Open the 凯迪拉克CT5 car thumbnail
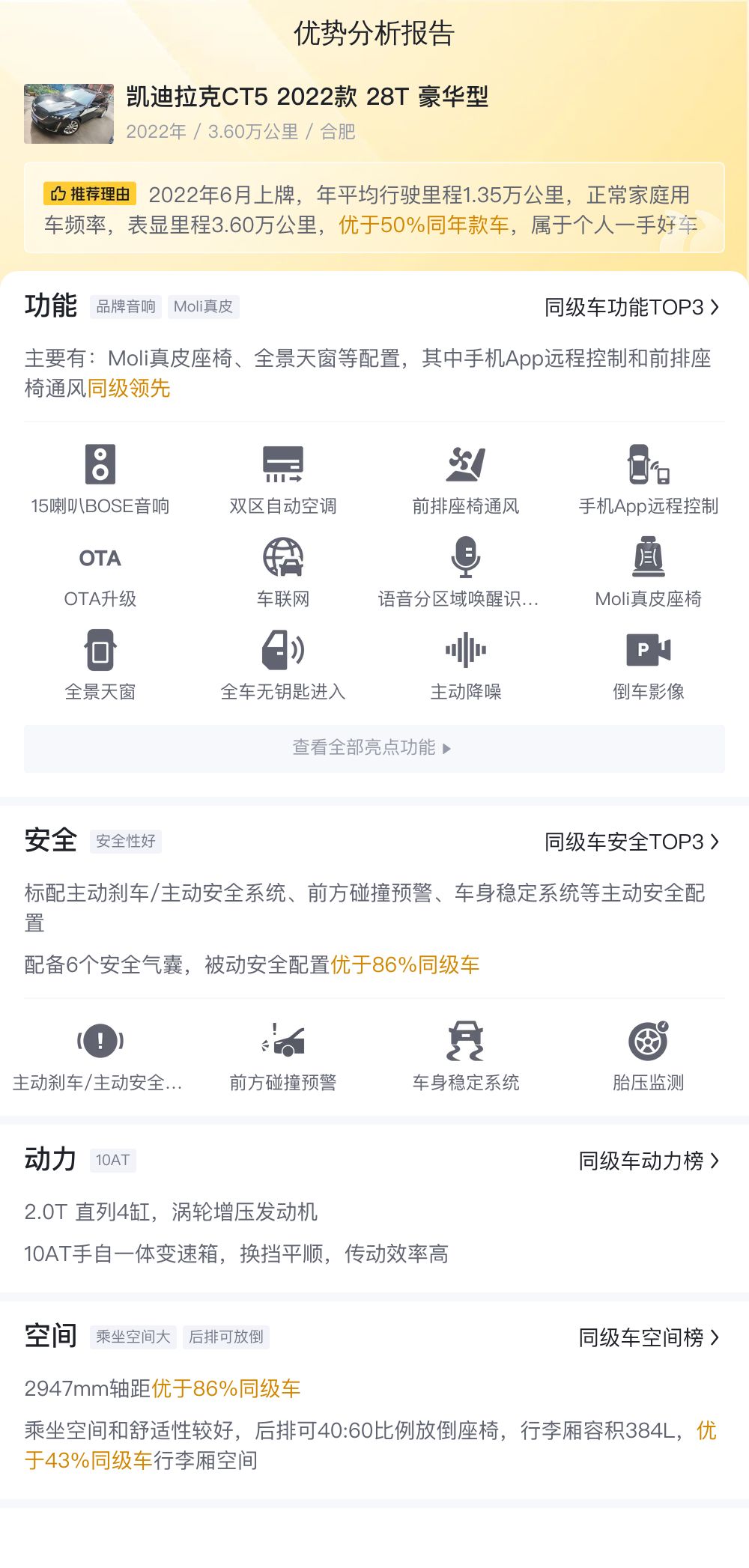 (x=69, y=114)
